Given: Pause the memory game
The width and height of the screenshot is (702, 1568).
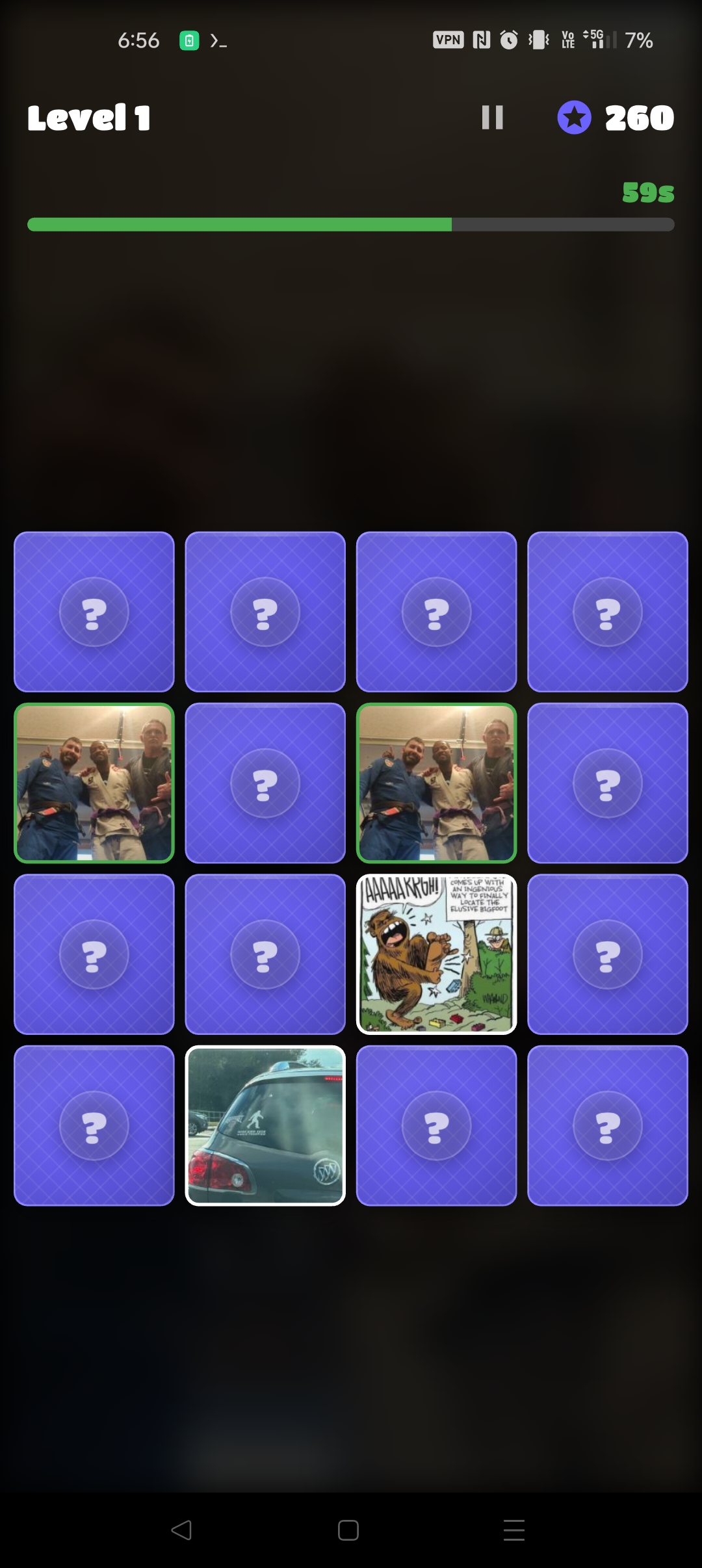Looking at the screenshot, I should click(x=492, y=118).
